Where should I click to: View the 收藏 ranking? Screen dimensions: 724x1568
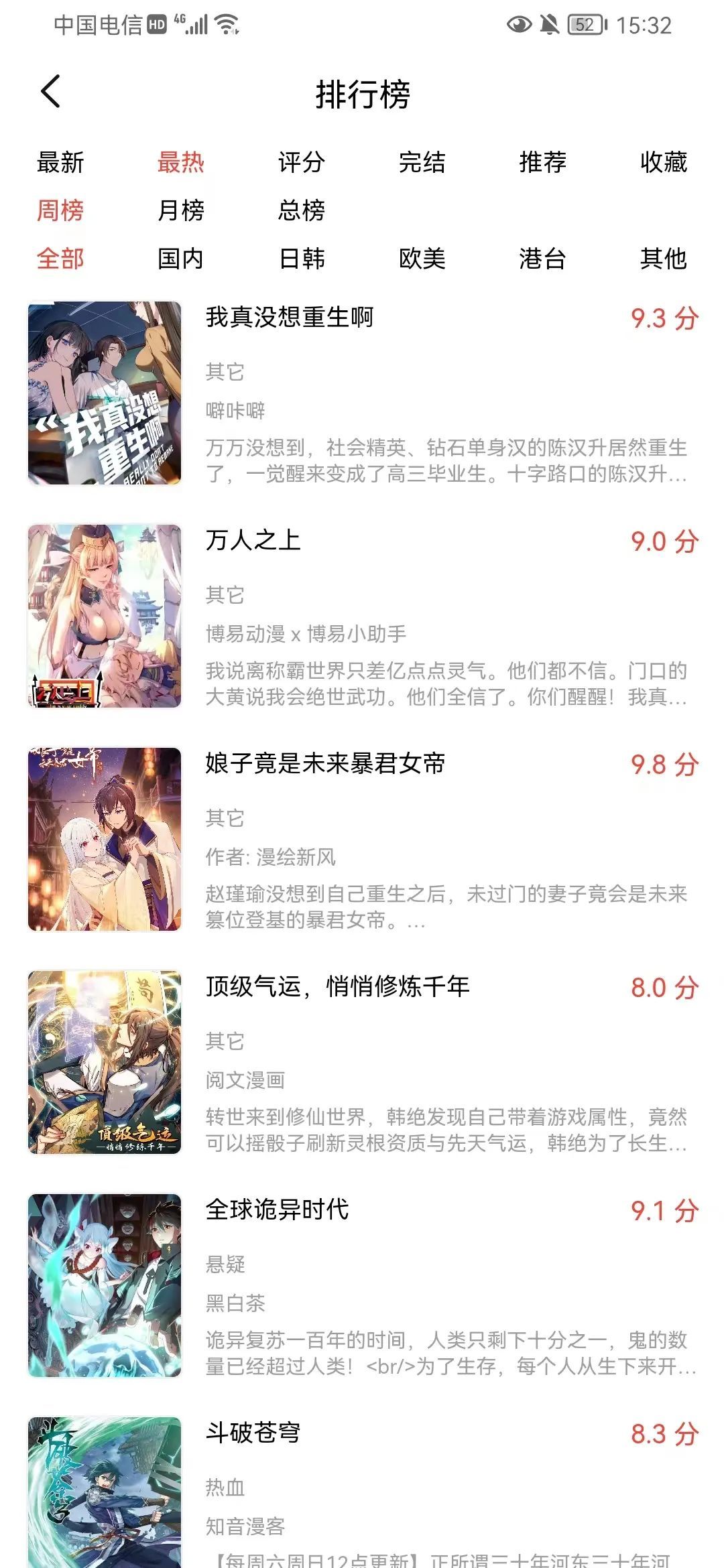coord(662,163)
